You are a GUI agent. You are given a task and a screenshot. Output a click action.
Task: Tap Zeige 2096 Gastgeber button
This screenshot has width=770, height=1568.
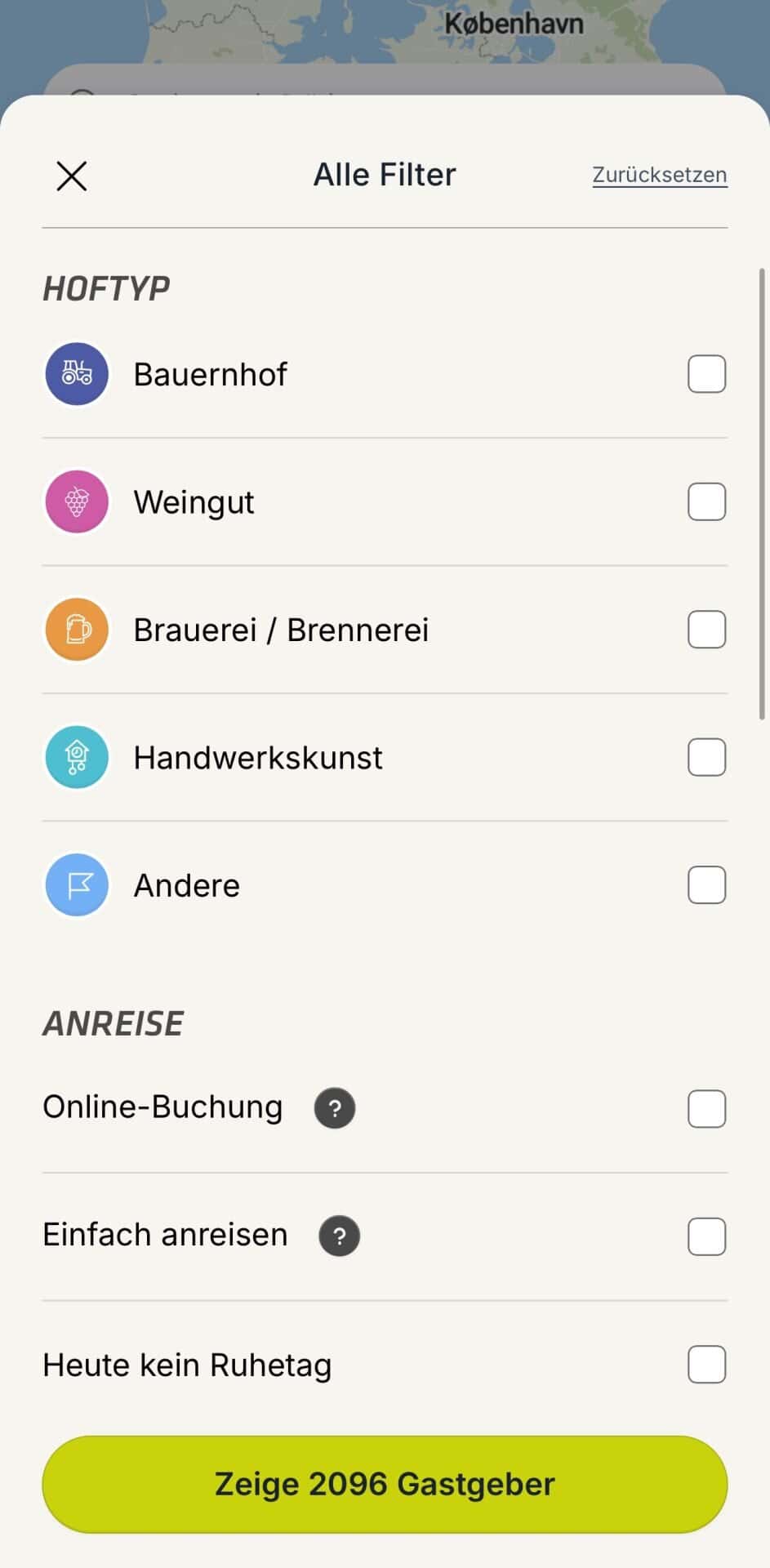[385, 1484]
